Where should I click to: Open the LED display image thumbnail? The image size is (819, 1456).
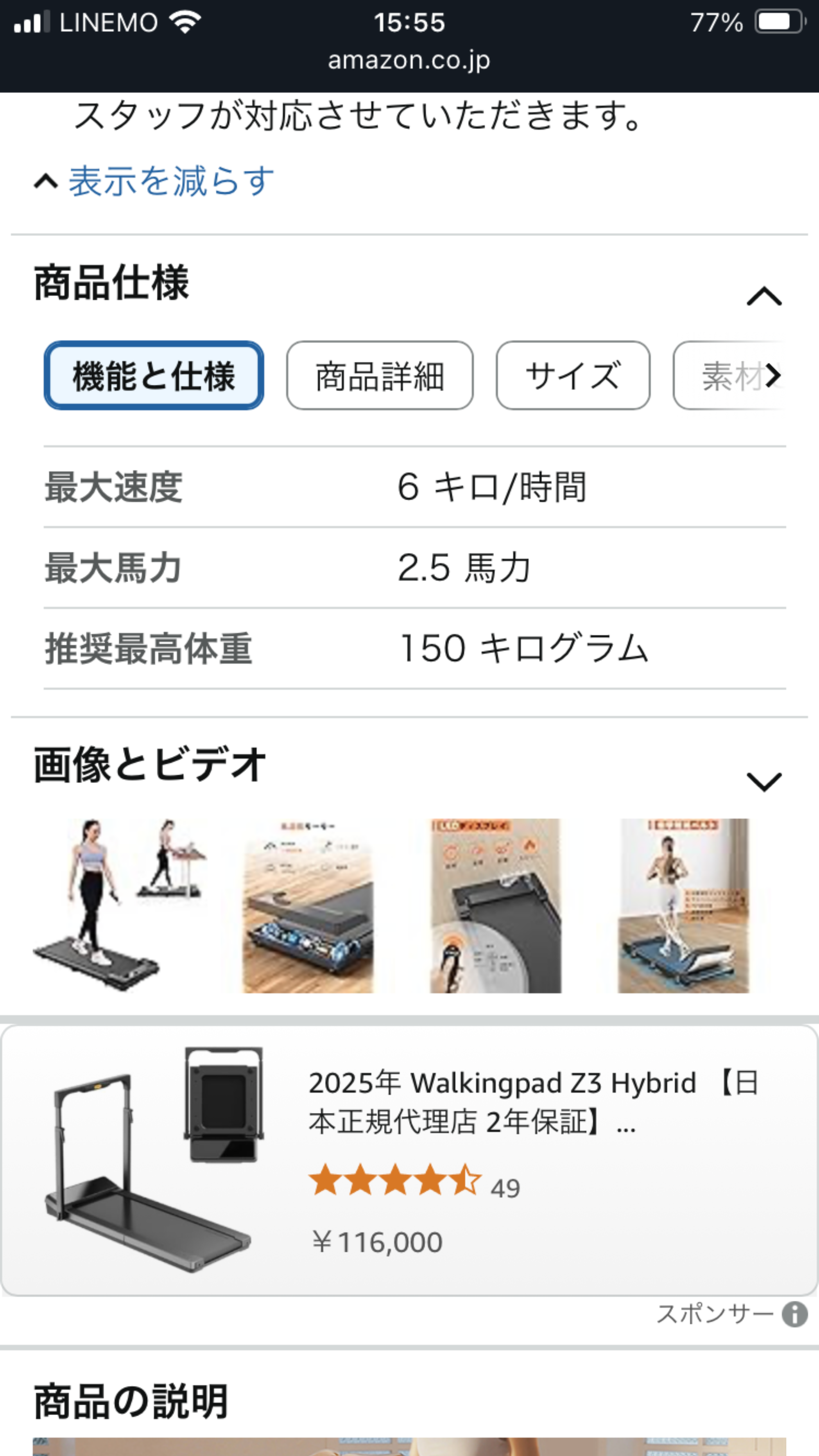495,905
